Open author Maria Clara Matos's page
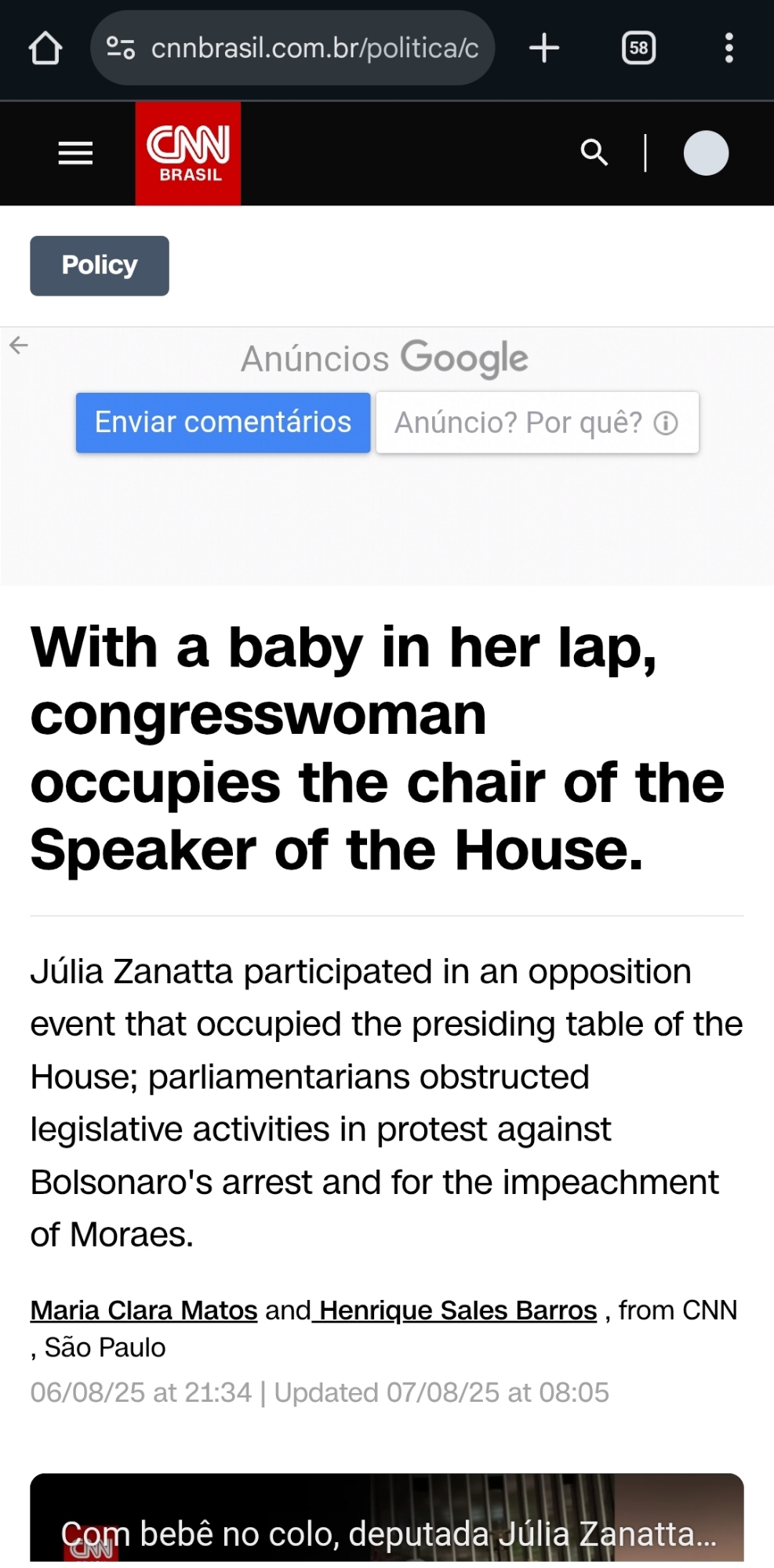This screenshot has height=1568, width=774. [144, 1310]
